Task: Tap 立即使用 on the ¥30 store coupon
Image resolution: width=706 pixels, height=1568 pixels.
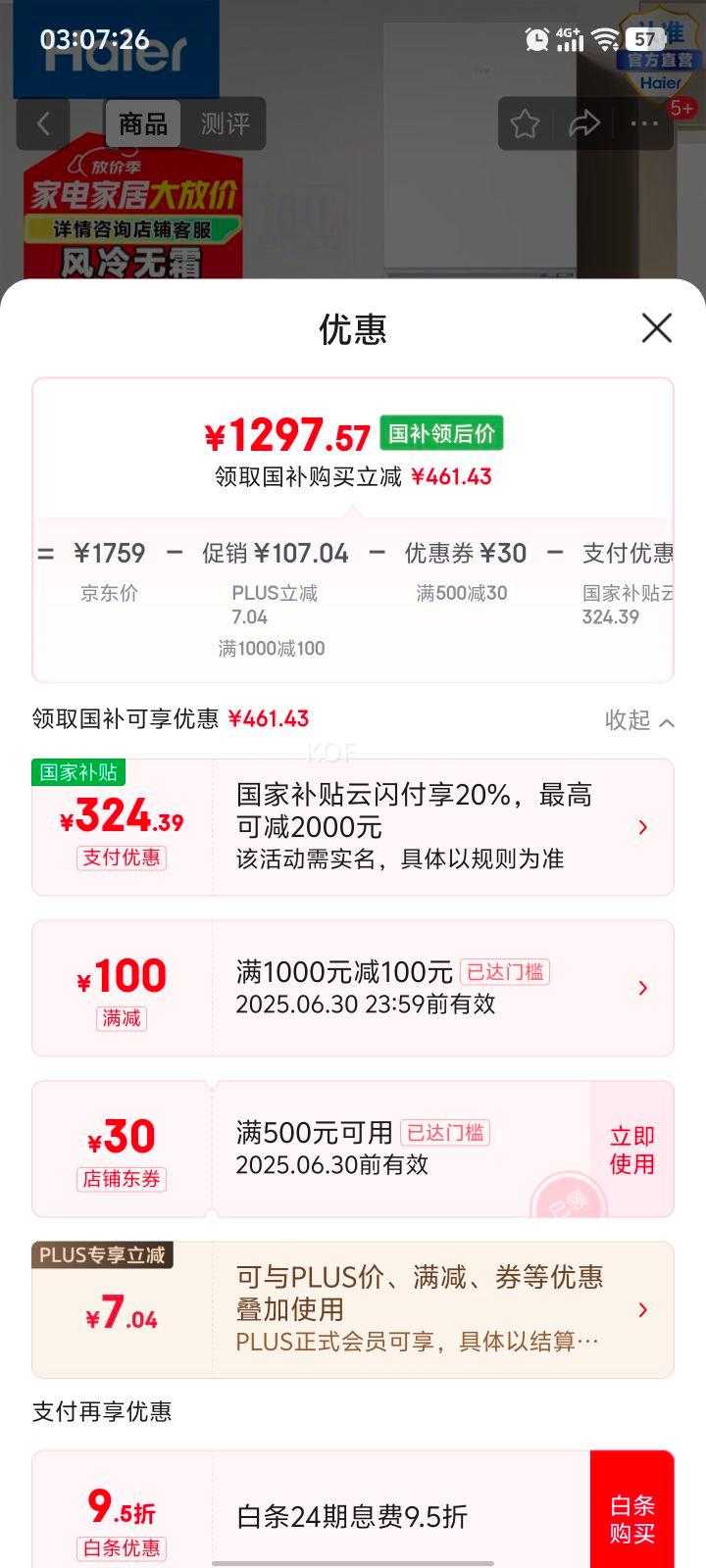Action: coord(631,1150)
